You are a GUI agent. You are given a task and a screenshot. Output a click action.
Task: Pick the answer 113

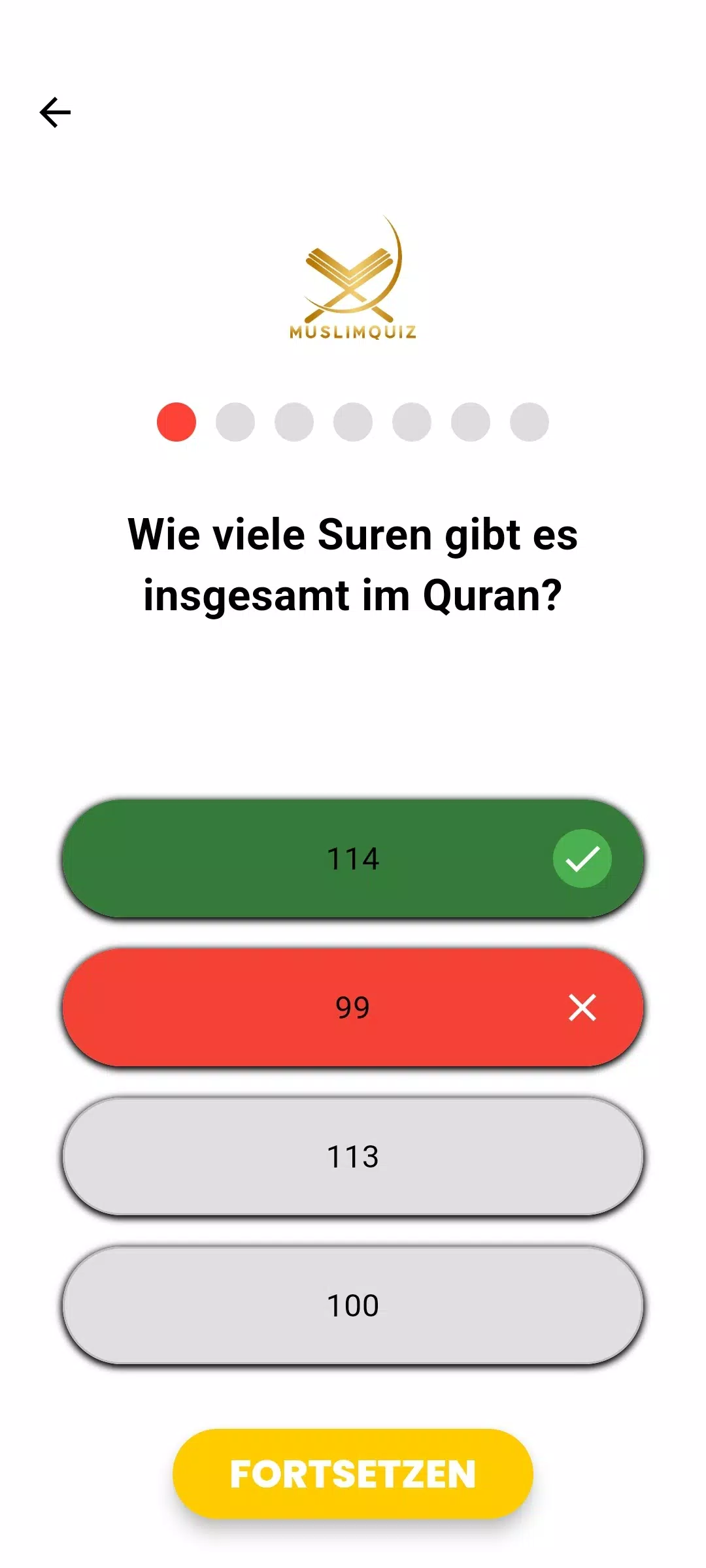coord(353,1156)
